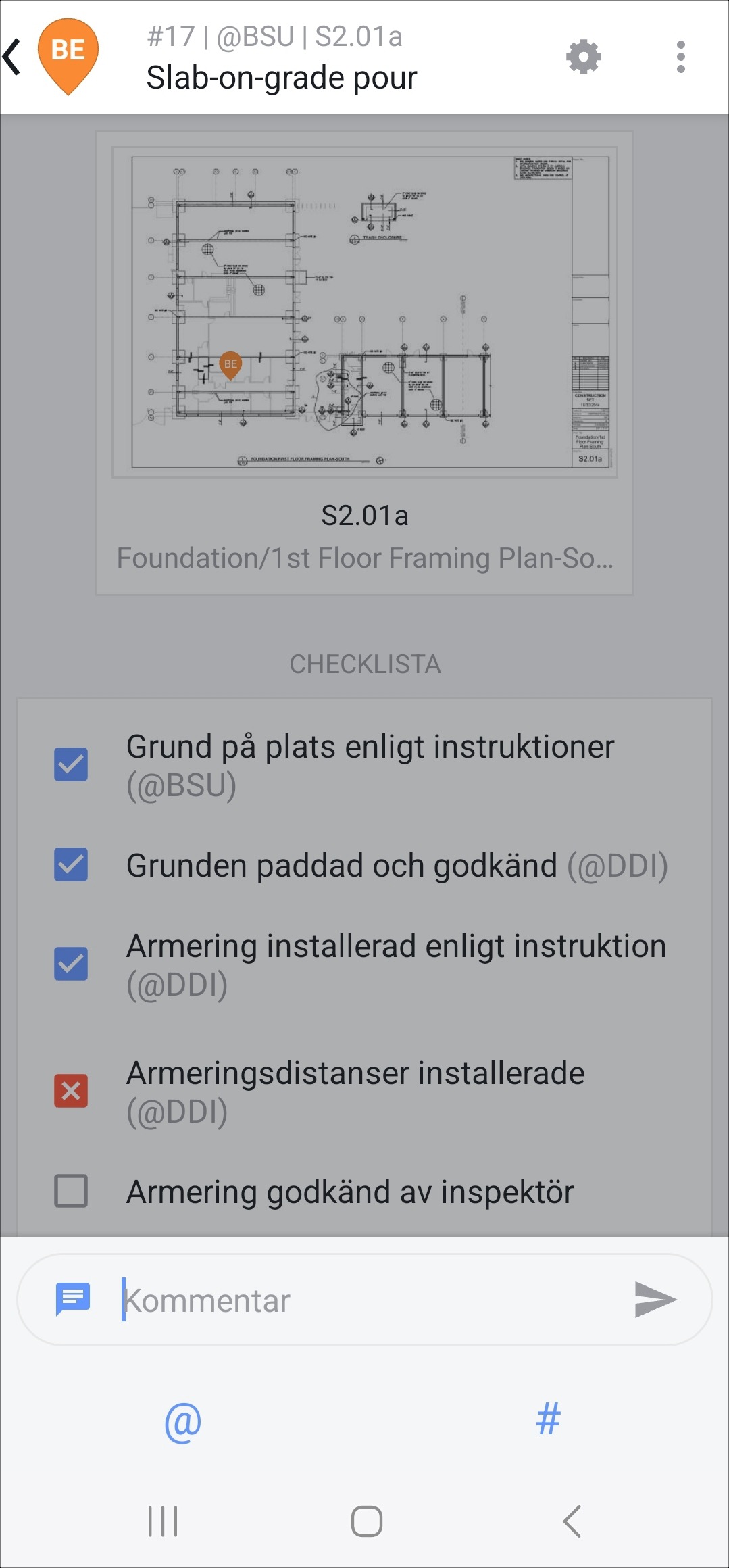Insert an @ mention
The image size is (729, 1568).
click(x=183, y=1421)
